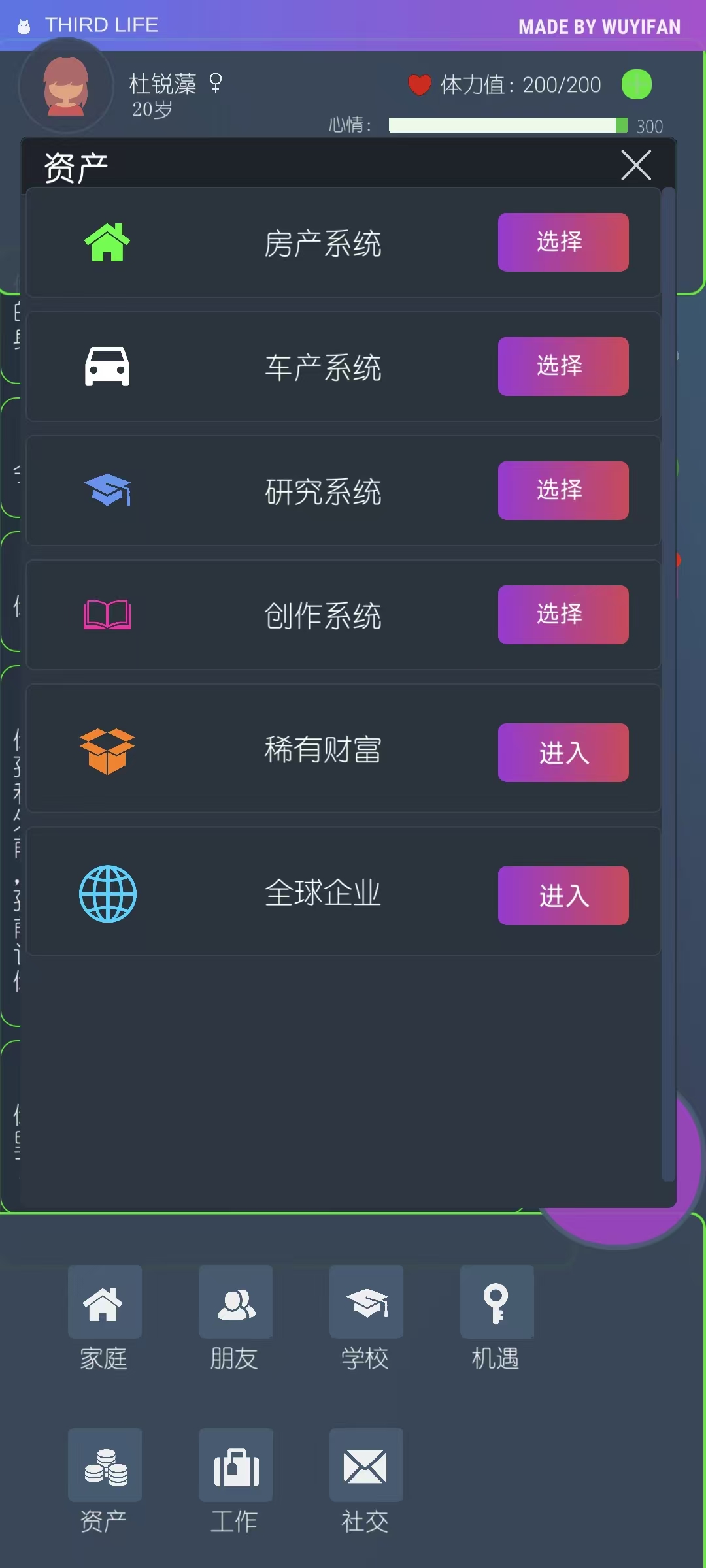Open the 社交 envelope panel
The image size is (706, 1568).
click(x=366, y=1465)
